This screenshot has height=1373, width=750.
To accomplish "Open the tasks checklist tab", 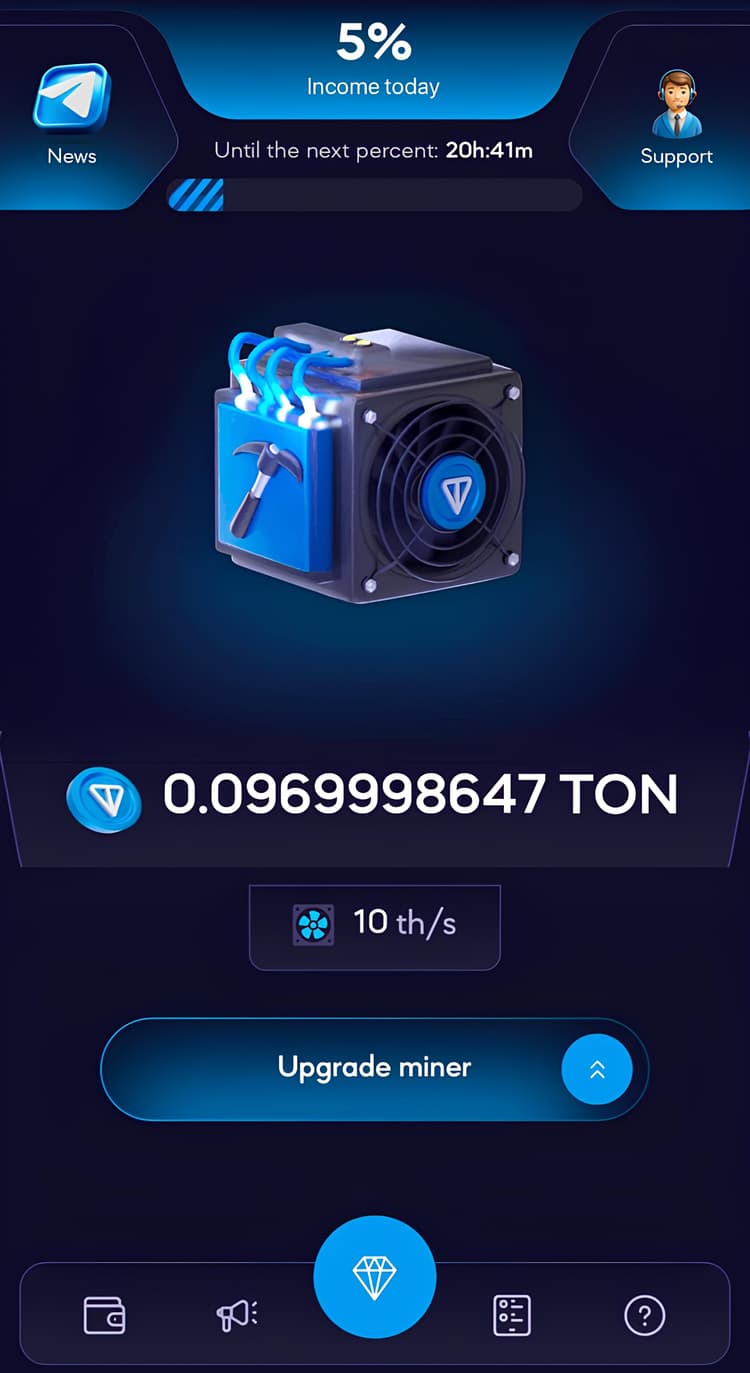I will tap(512, 1315).
